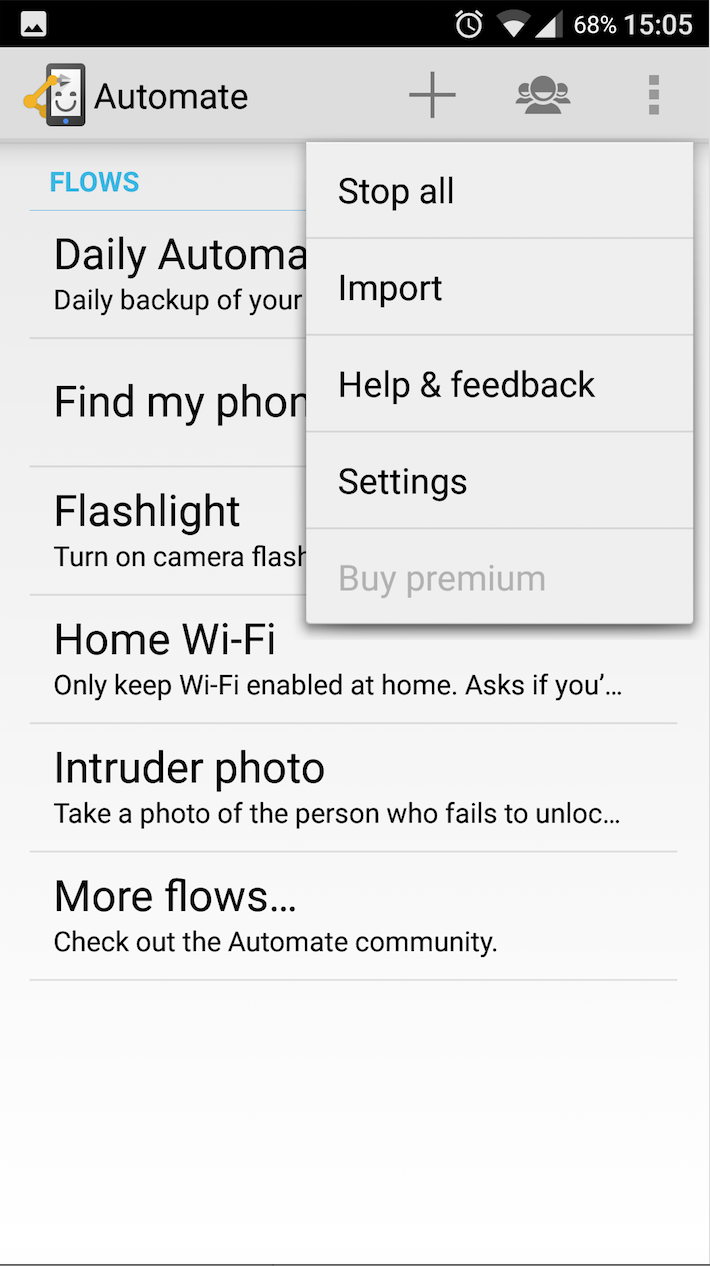
Task: Open the Home Wi-Fi flow
Action: [340, 660]
